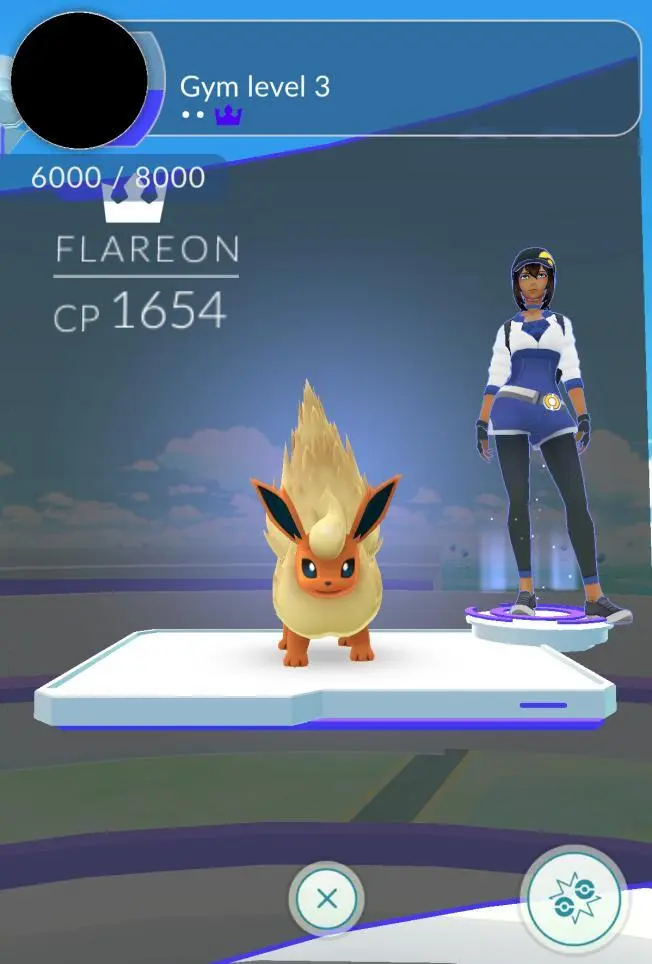Open the trainer's profile avatar
The height and width of the screenshot is (964, 652).
click(x=537, y=430)
